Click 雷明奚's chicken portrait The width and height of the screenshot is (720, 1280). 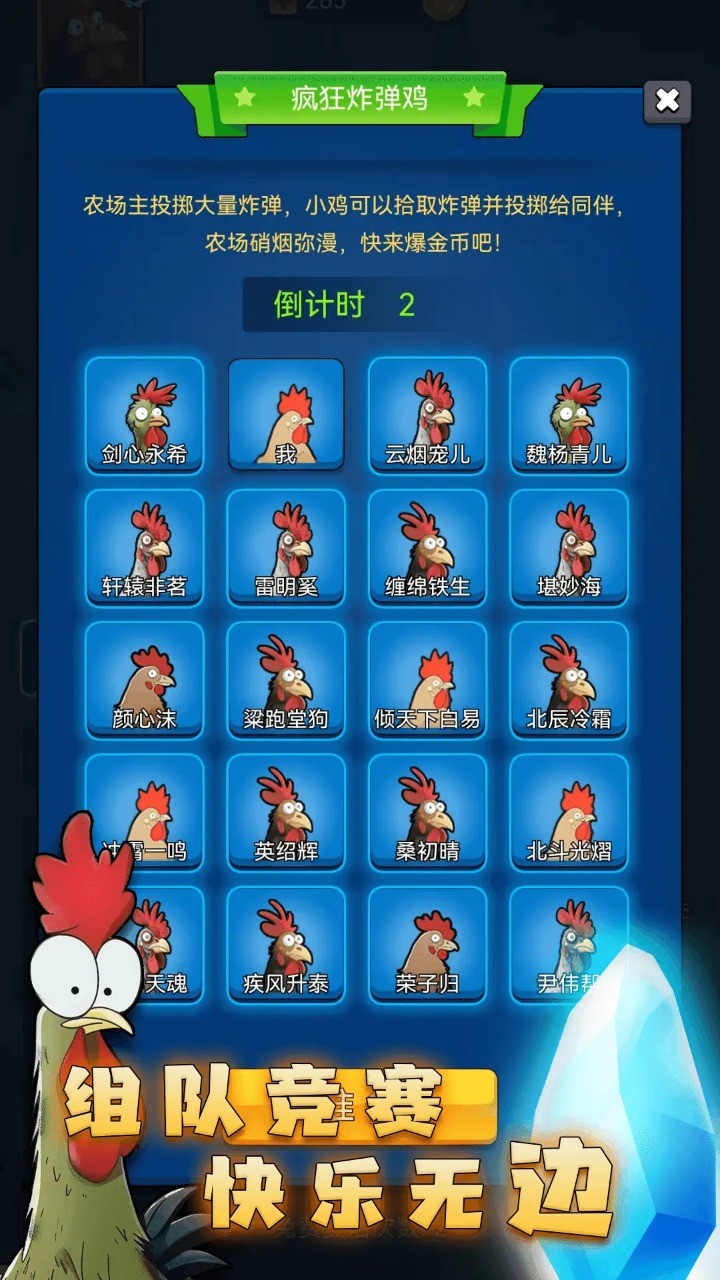[x=286, y=545]
